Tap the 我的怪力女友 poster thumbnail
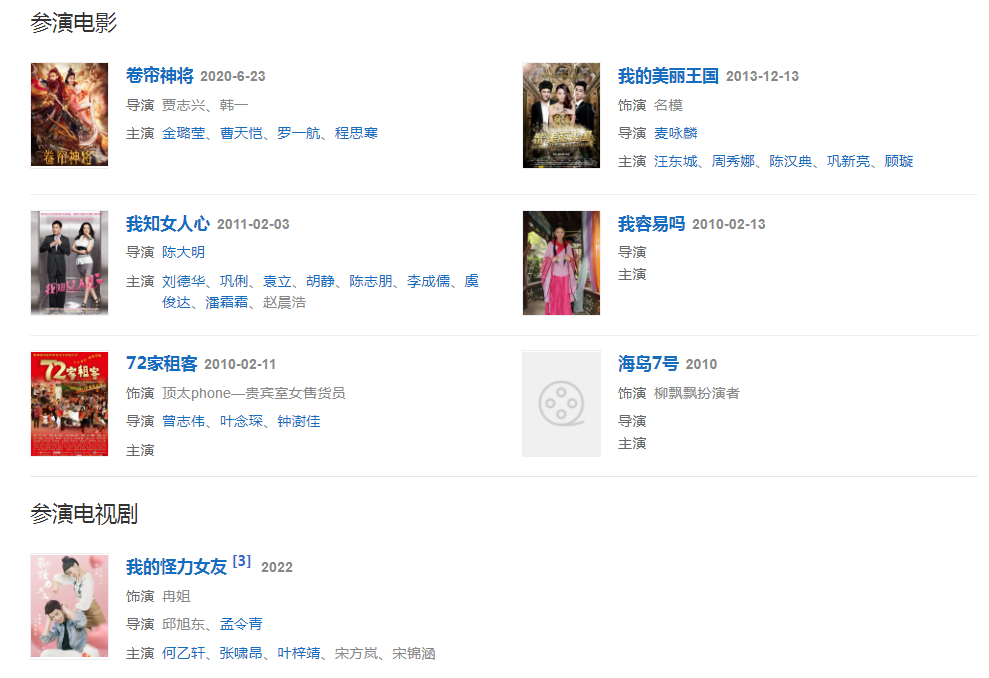The height and width of the screenshot is (678, 989). pos(69,605)
